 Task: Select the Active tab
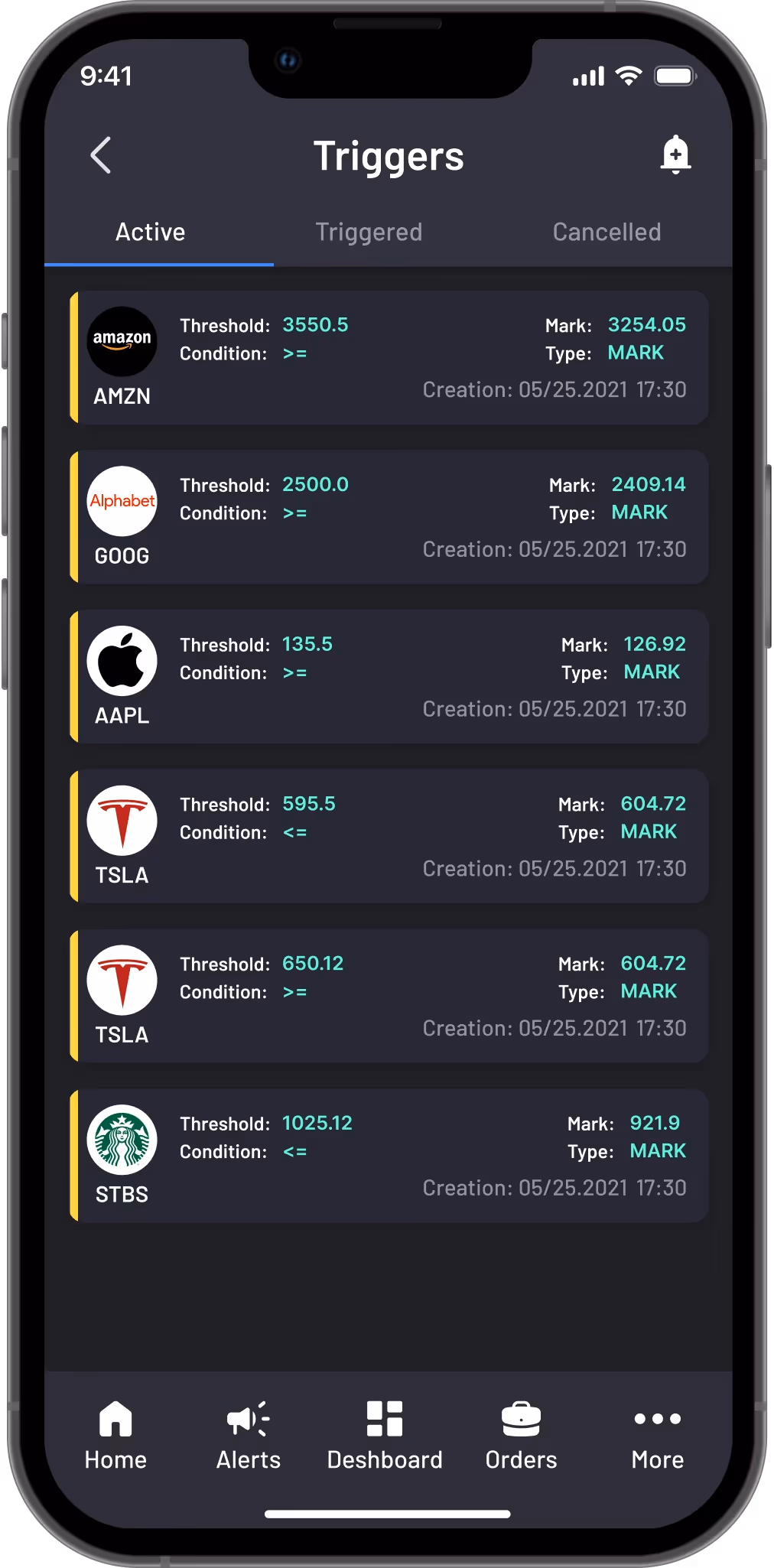point(151,233)
